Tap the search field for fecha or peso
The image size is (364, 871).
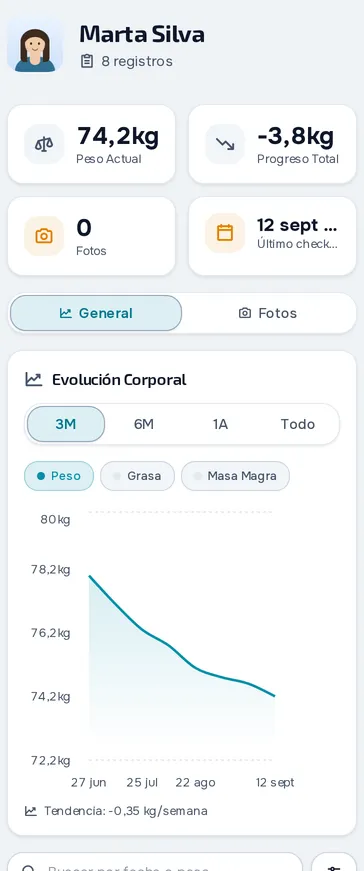[x=155, y=863]
